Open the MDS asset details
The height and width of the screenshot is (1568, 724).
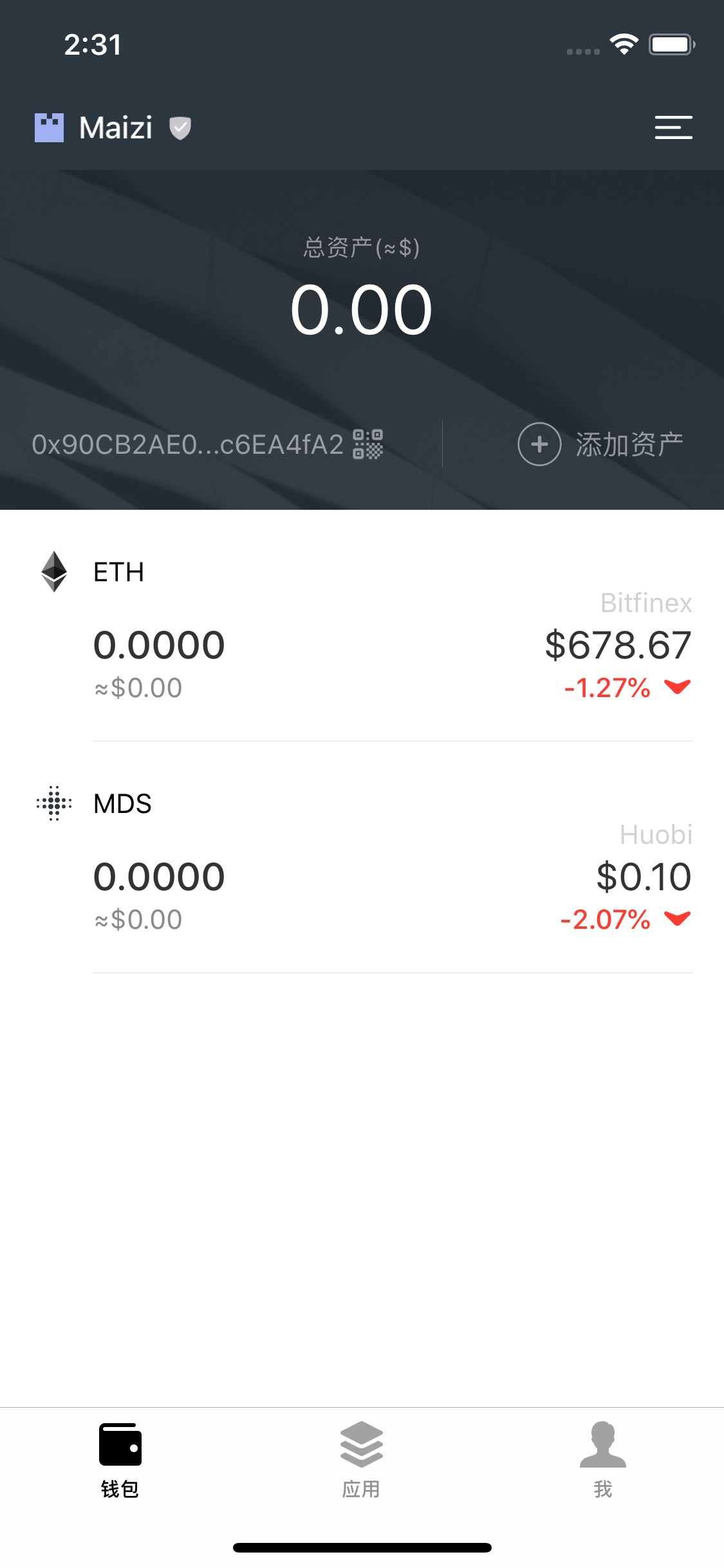[x=362, y=857]
